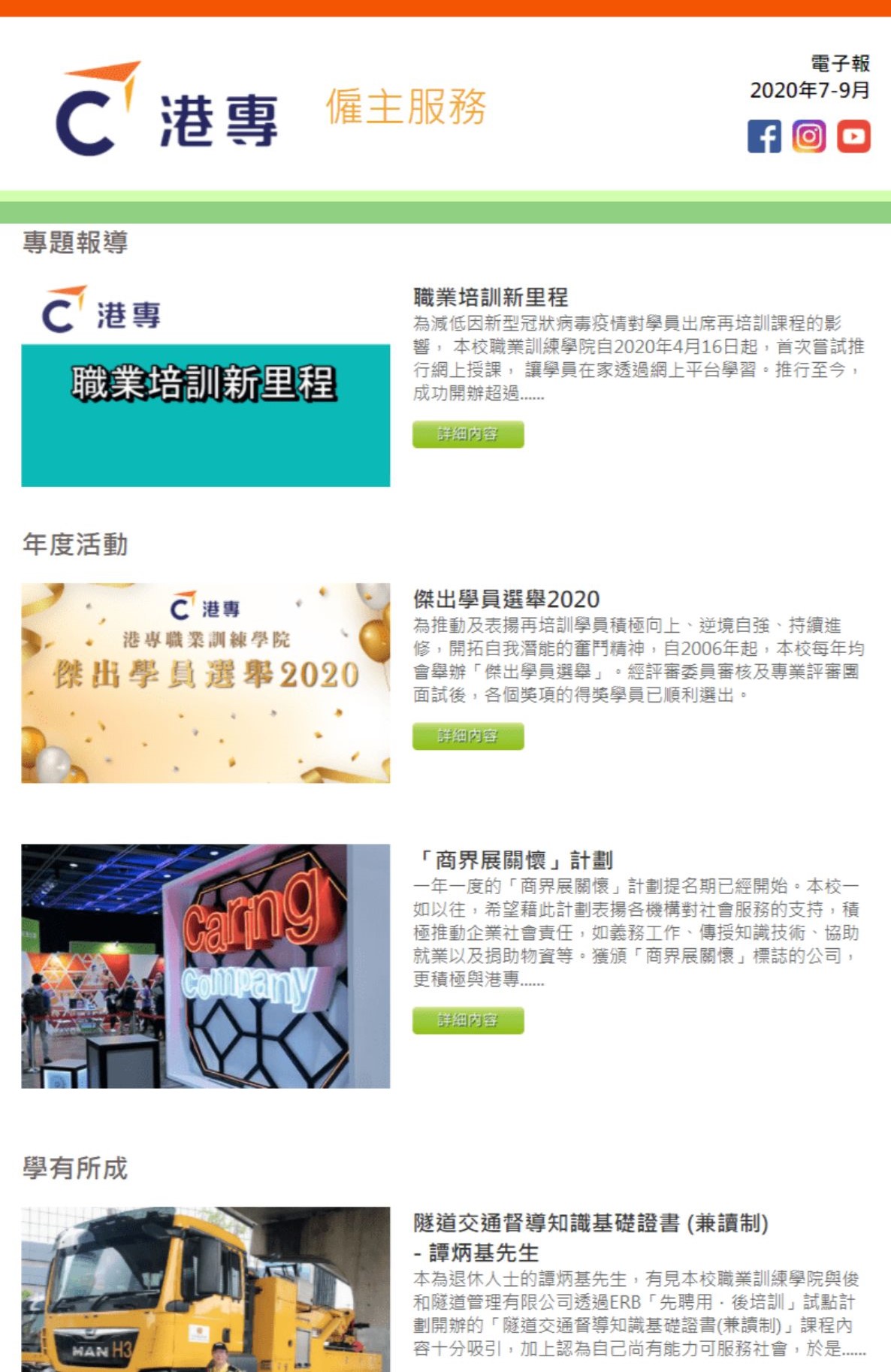Open the Caring Company photo

coord(205,966)
